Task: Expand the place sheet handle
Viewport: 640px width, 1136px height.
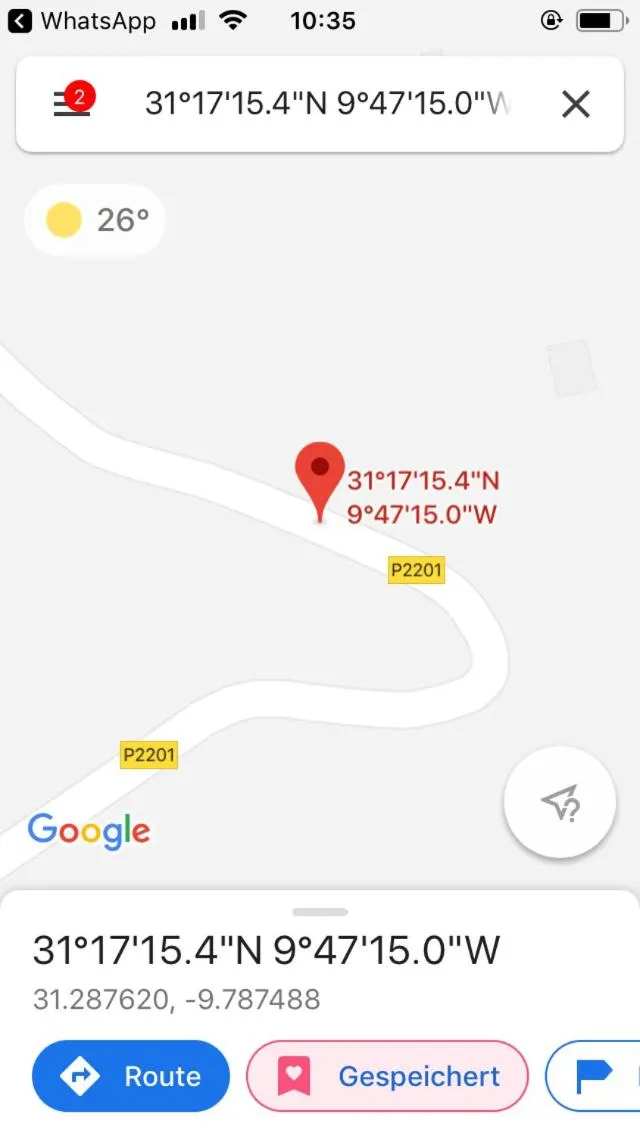Action: [320, 912]
